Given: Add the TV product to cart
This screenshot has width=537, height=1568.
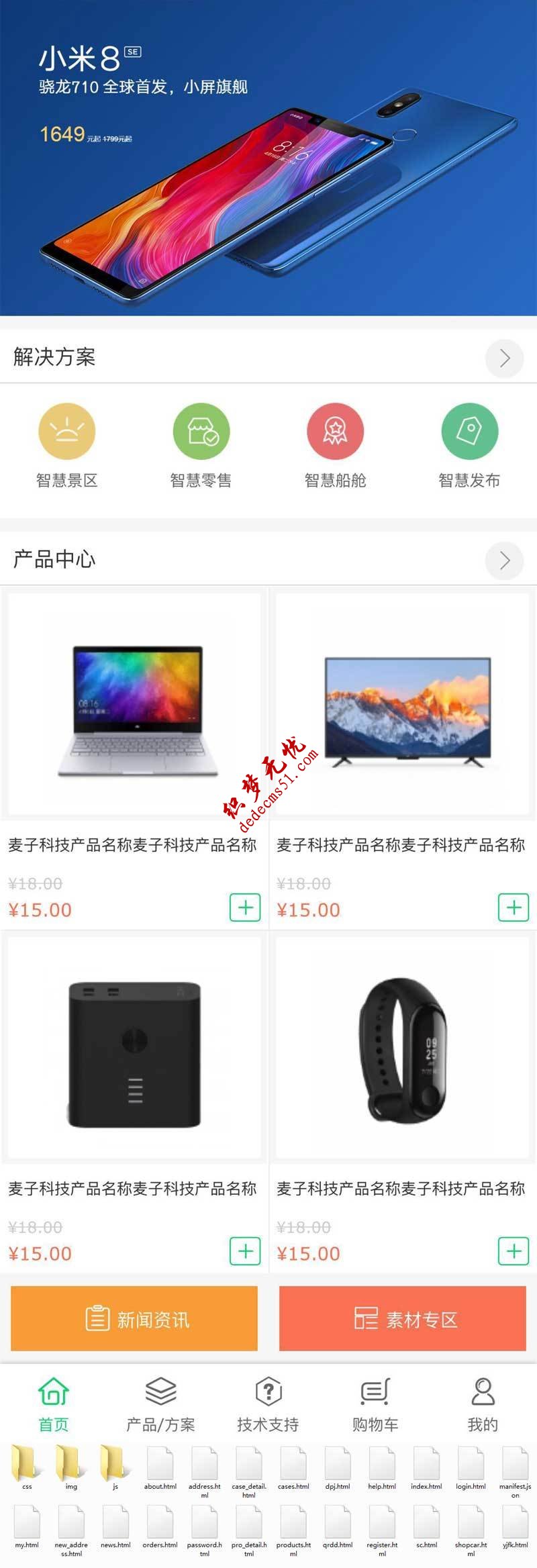Looking at the screenshot, I should 514,908.
